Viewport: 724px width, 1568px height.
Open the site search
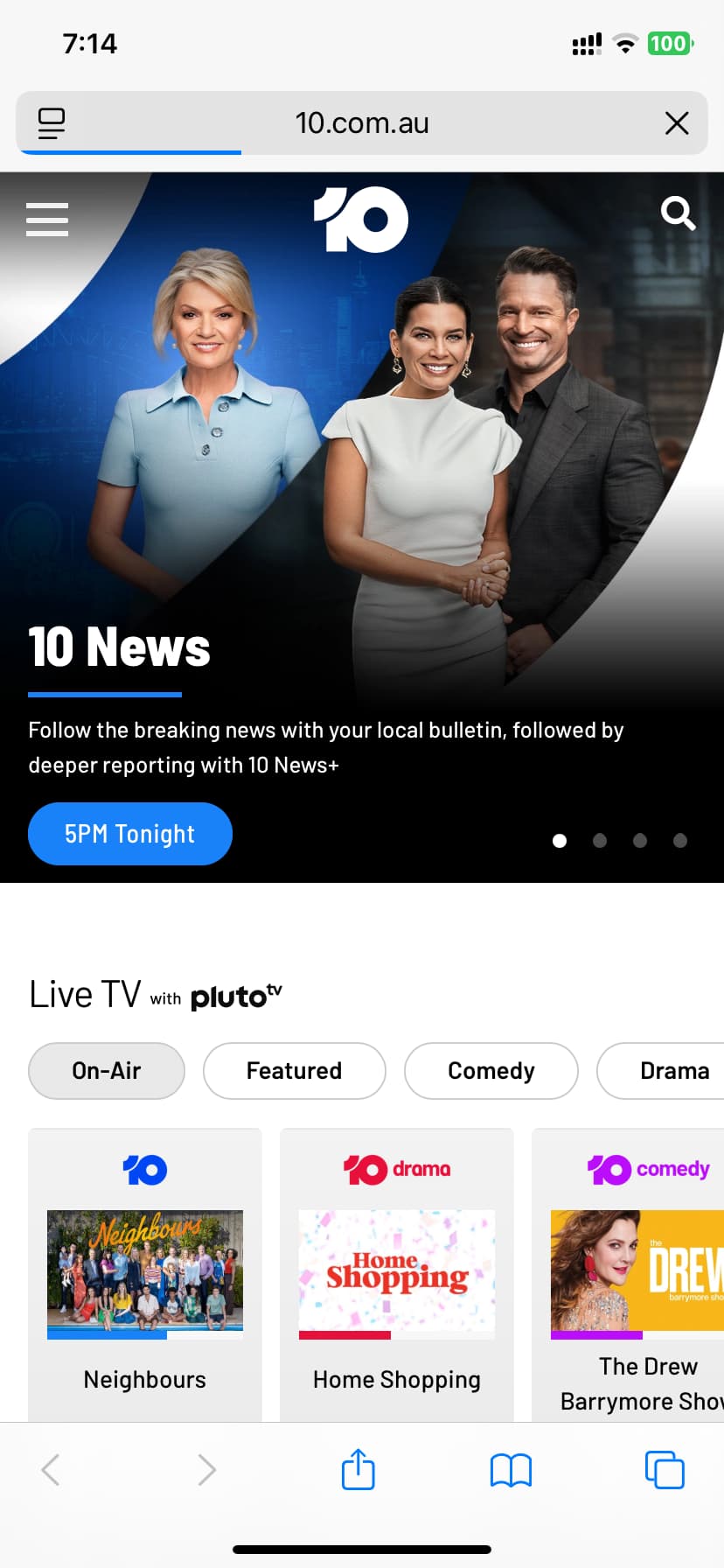tap(678, 213)
